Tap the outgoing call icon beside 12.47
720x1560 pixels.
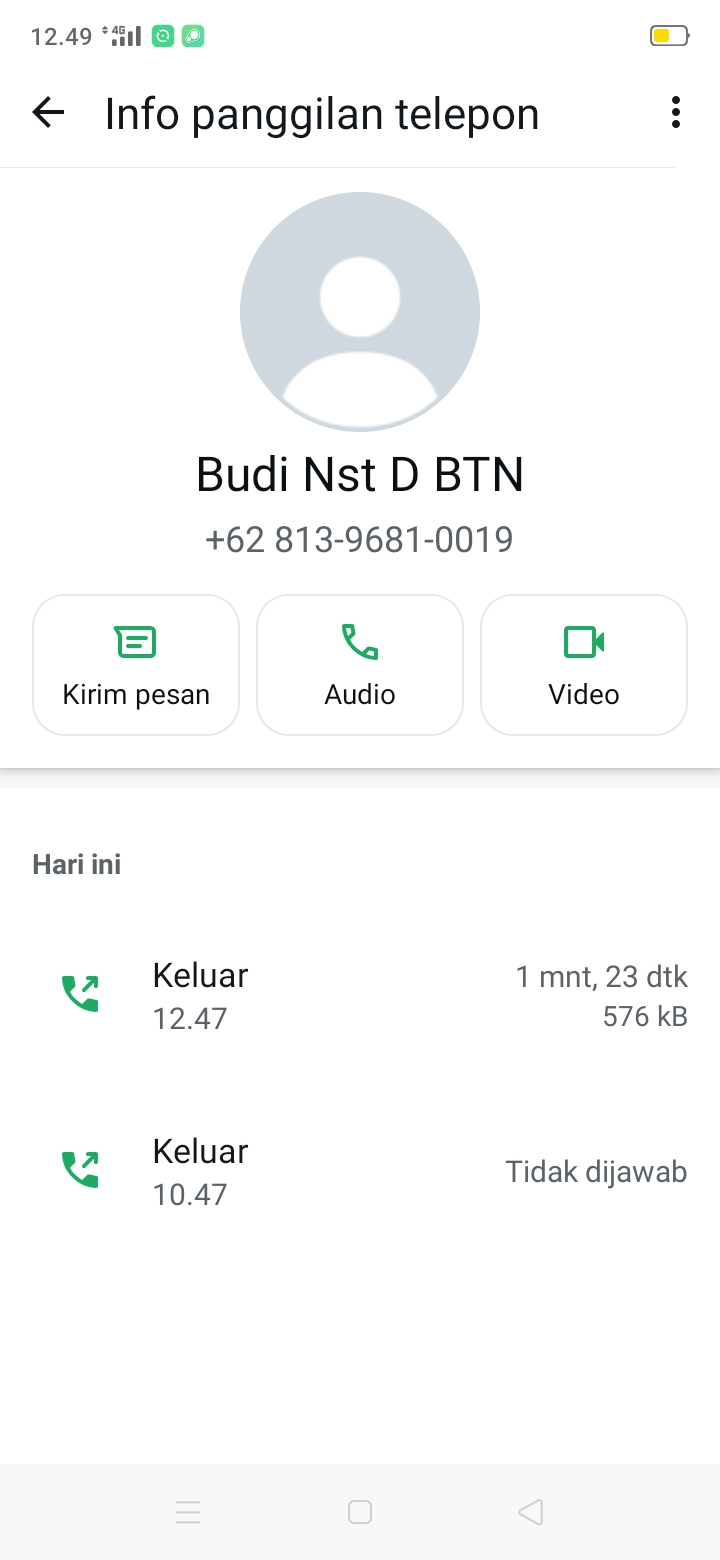click(x=80, y=992)
